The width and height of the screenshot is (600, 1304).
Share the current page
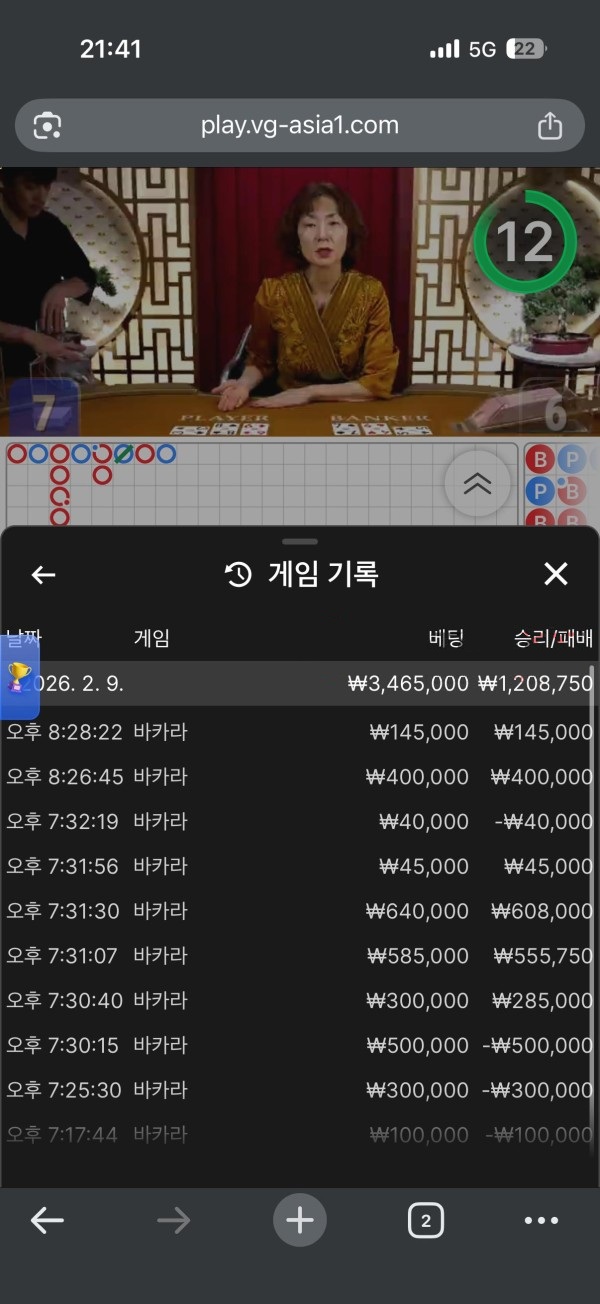click(x=549, y=126)
